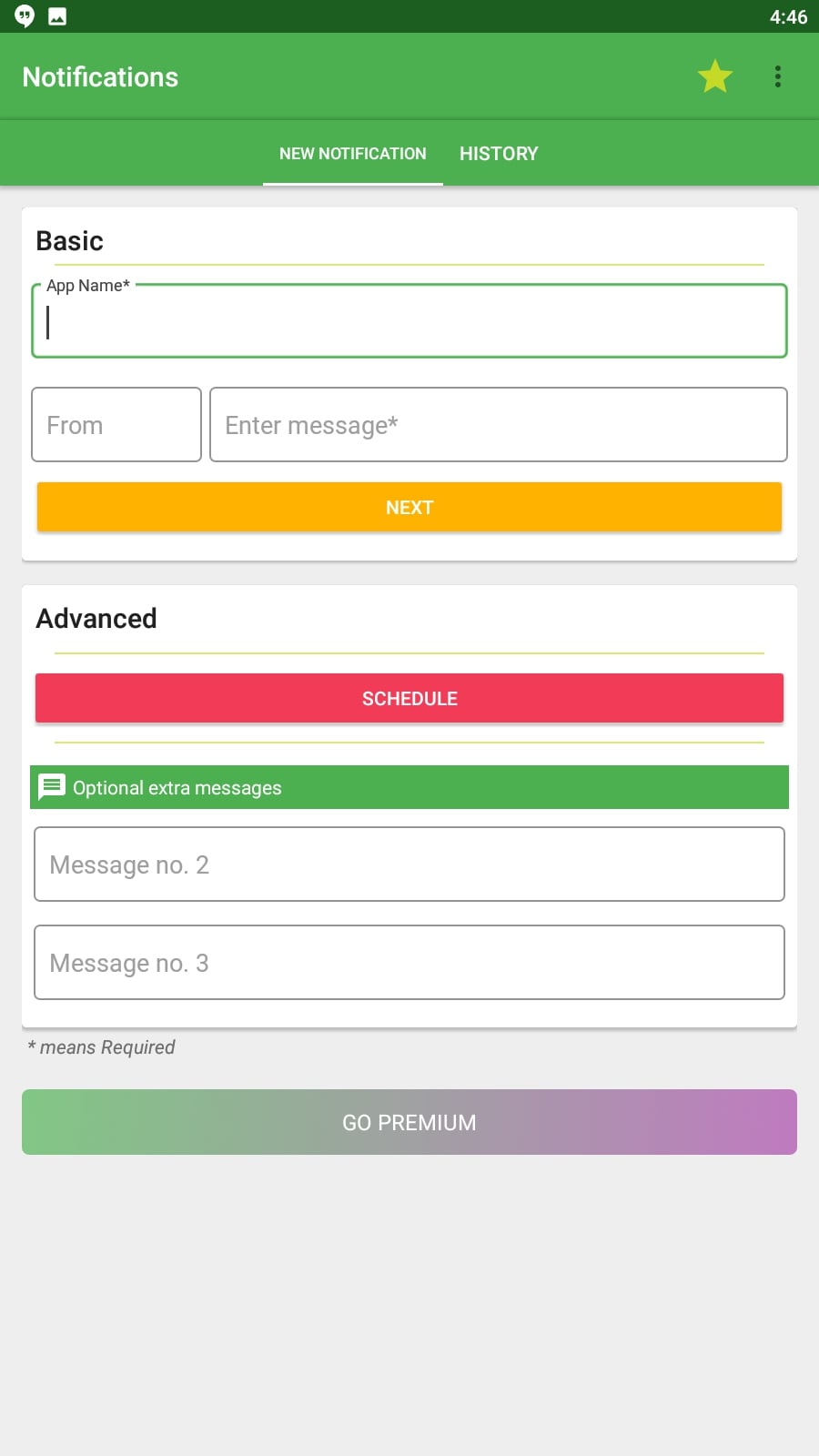Tap the Message no. 2 field
819x1456 pixels.
point(409,864)
